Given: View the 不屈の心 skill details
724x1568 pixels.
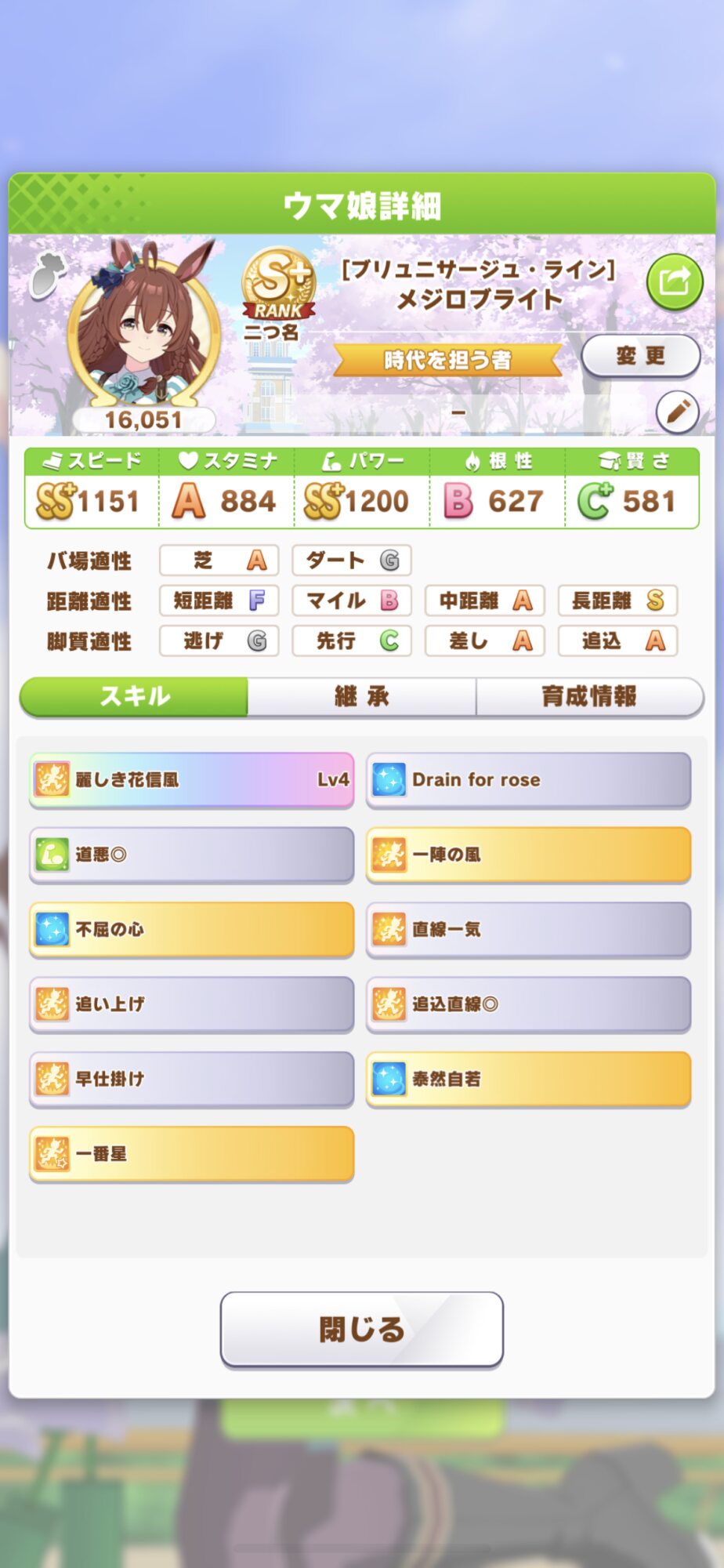Looking at the screenshot, I should pyautogui.click(x=191, y=929).
